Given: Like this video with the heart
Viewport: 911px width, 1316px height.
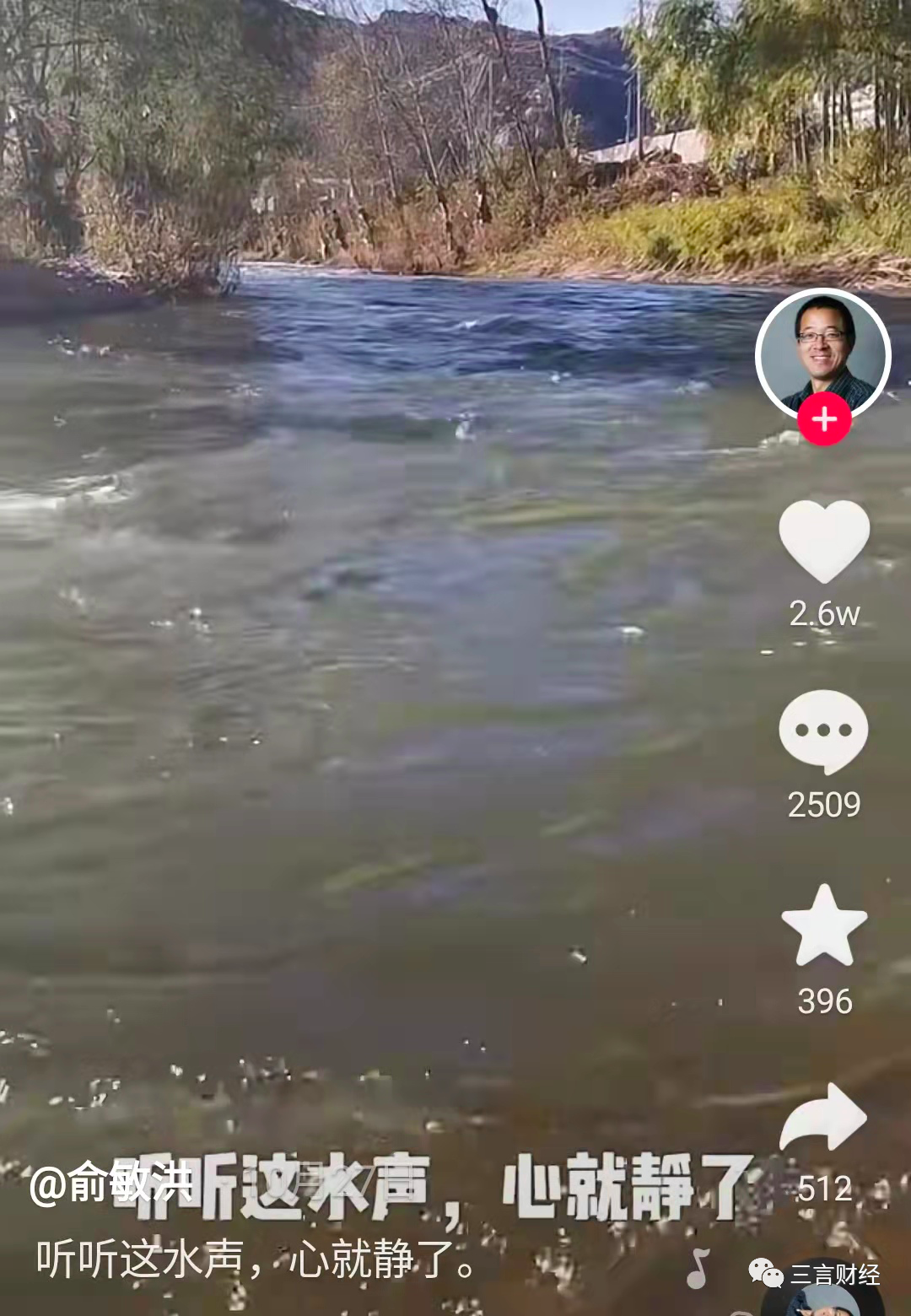Looking at the screenshot, I should coord(824,542).
